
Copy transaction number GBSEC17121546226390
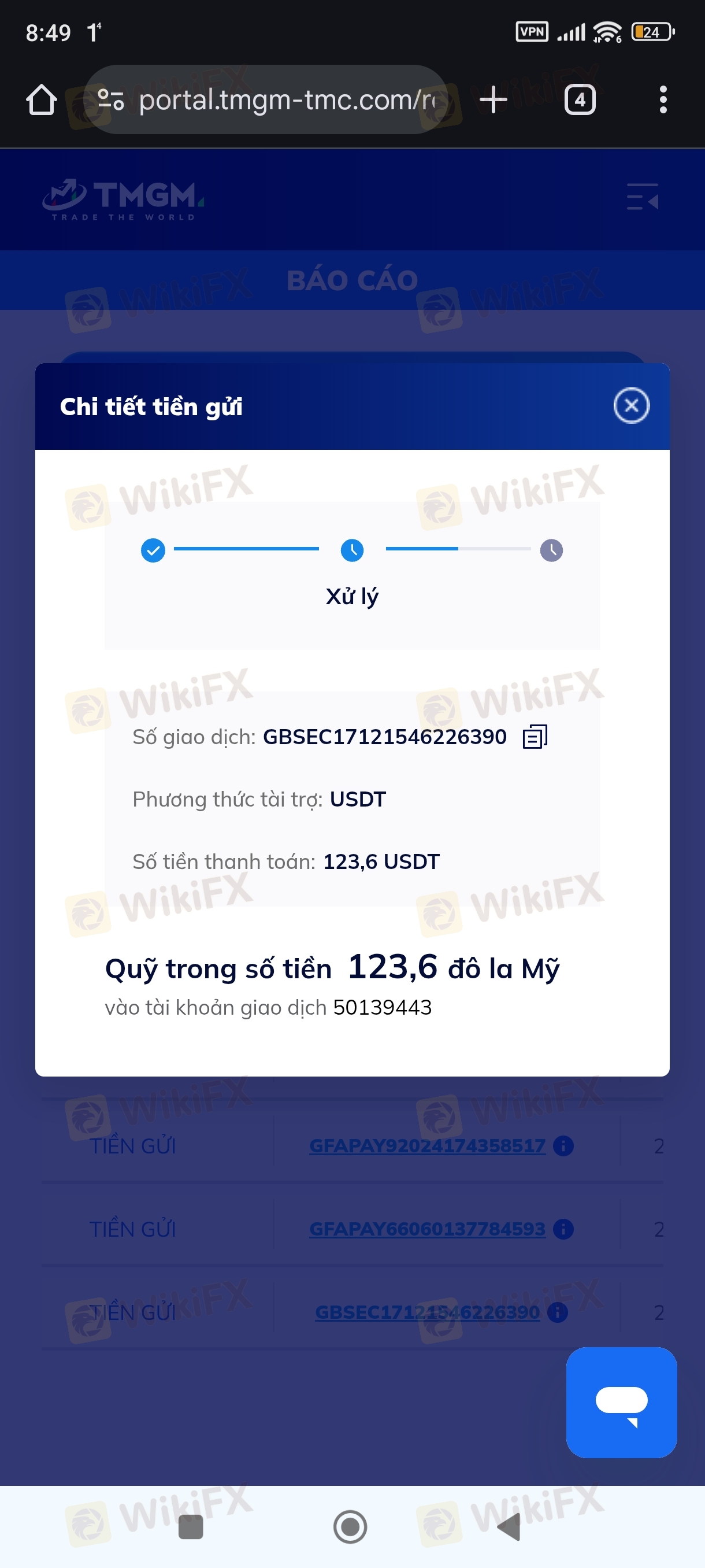[535, 737]
